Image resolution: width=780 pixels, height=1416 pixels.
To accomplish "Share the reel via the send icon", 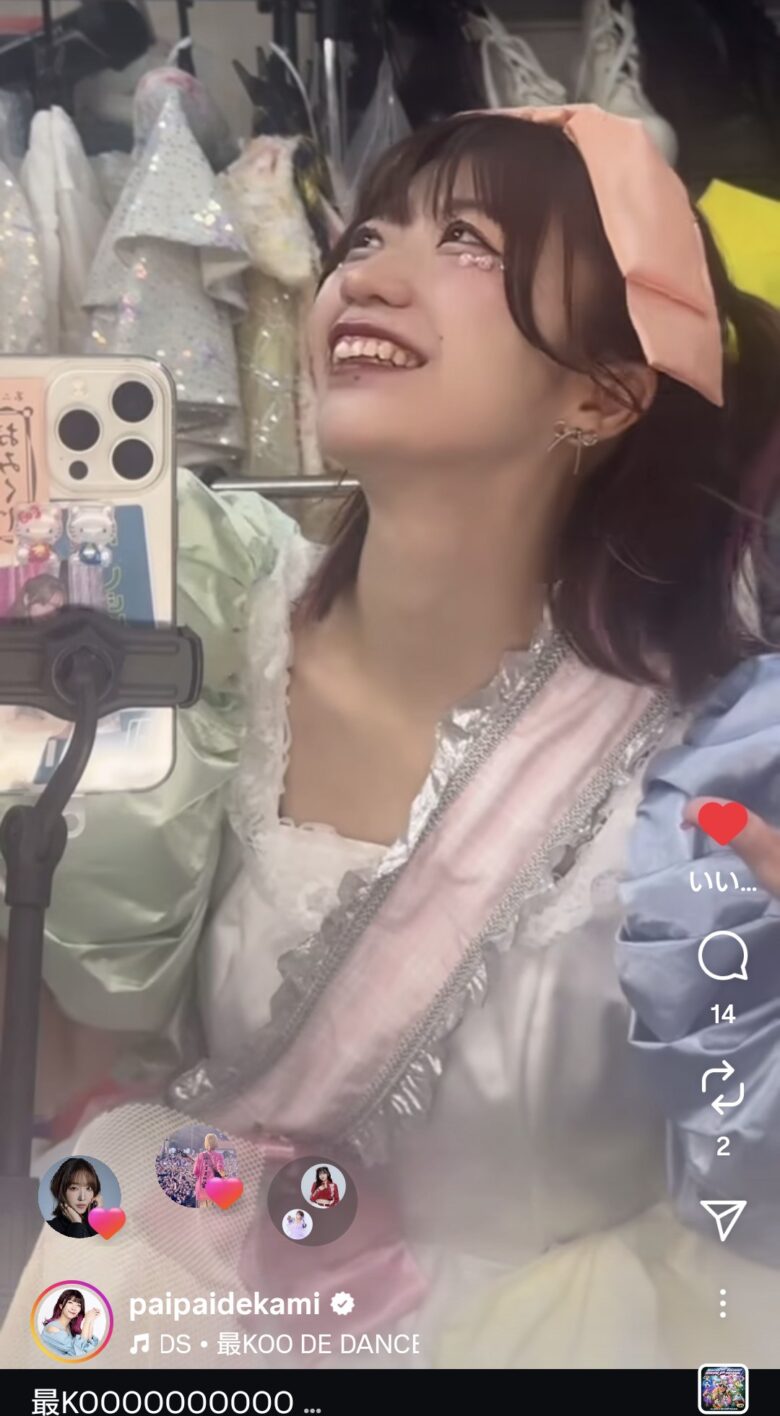I will [x=722, y=1219].
